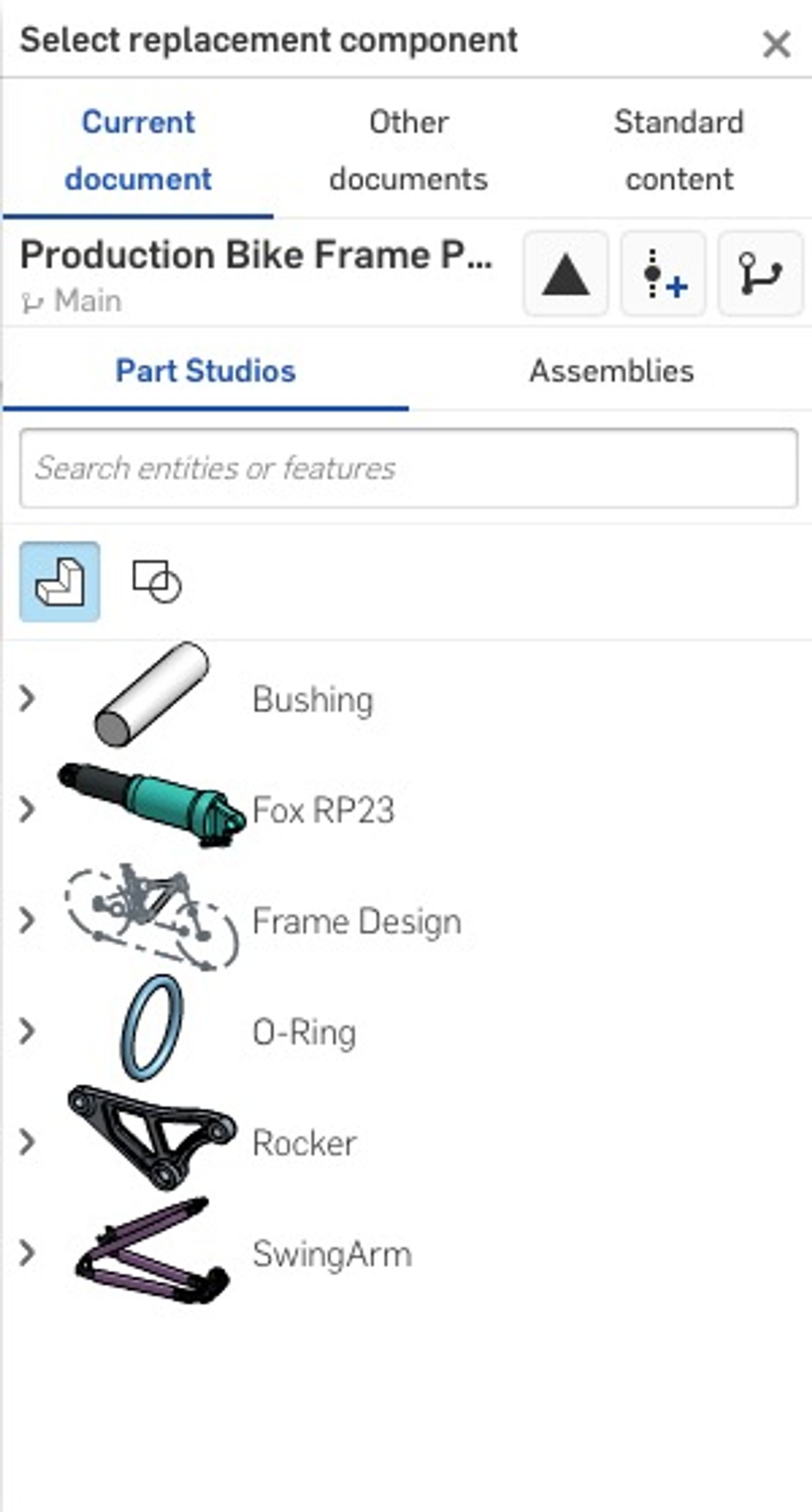Create a new version with the plus icon

tap(663, 273)
